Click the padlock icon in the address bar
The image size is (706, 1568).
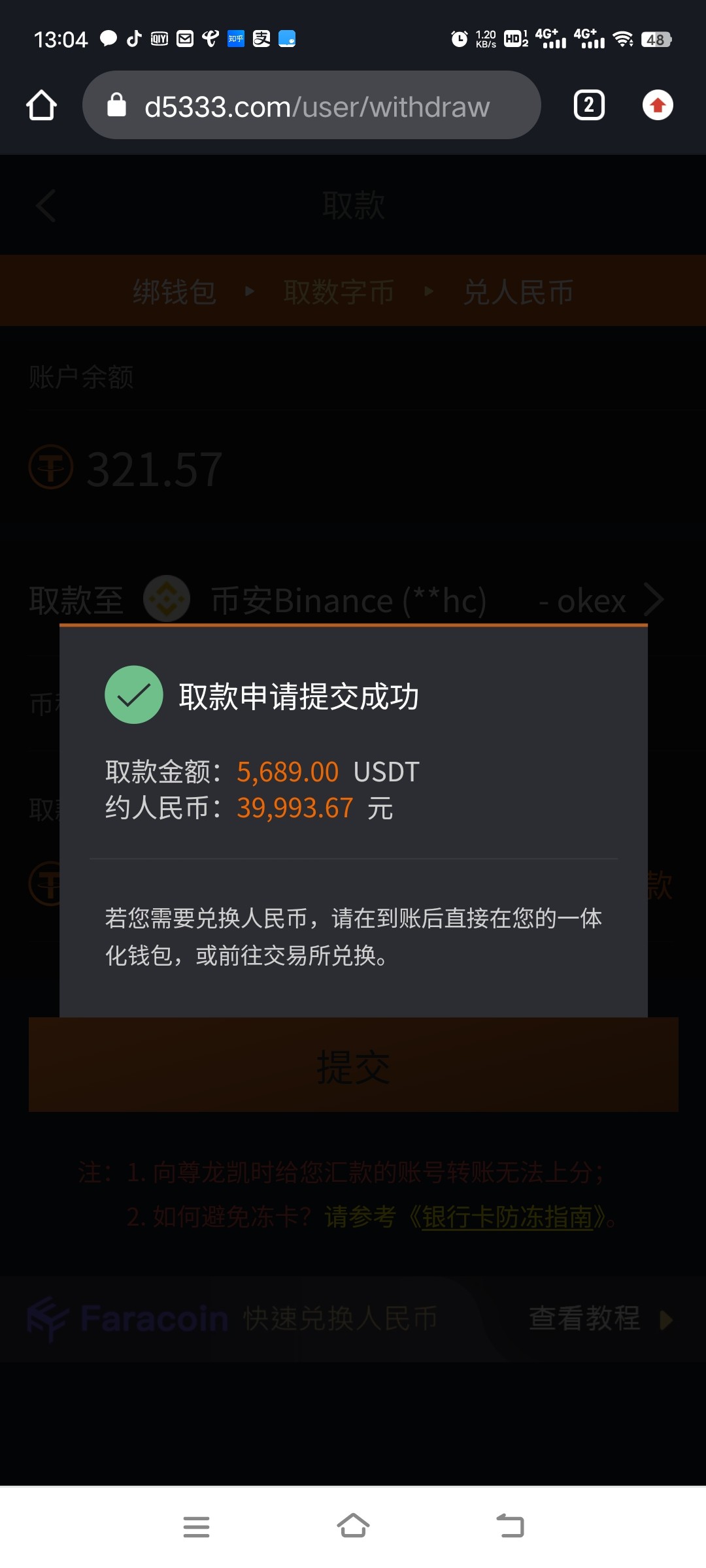(118, 105)
